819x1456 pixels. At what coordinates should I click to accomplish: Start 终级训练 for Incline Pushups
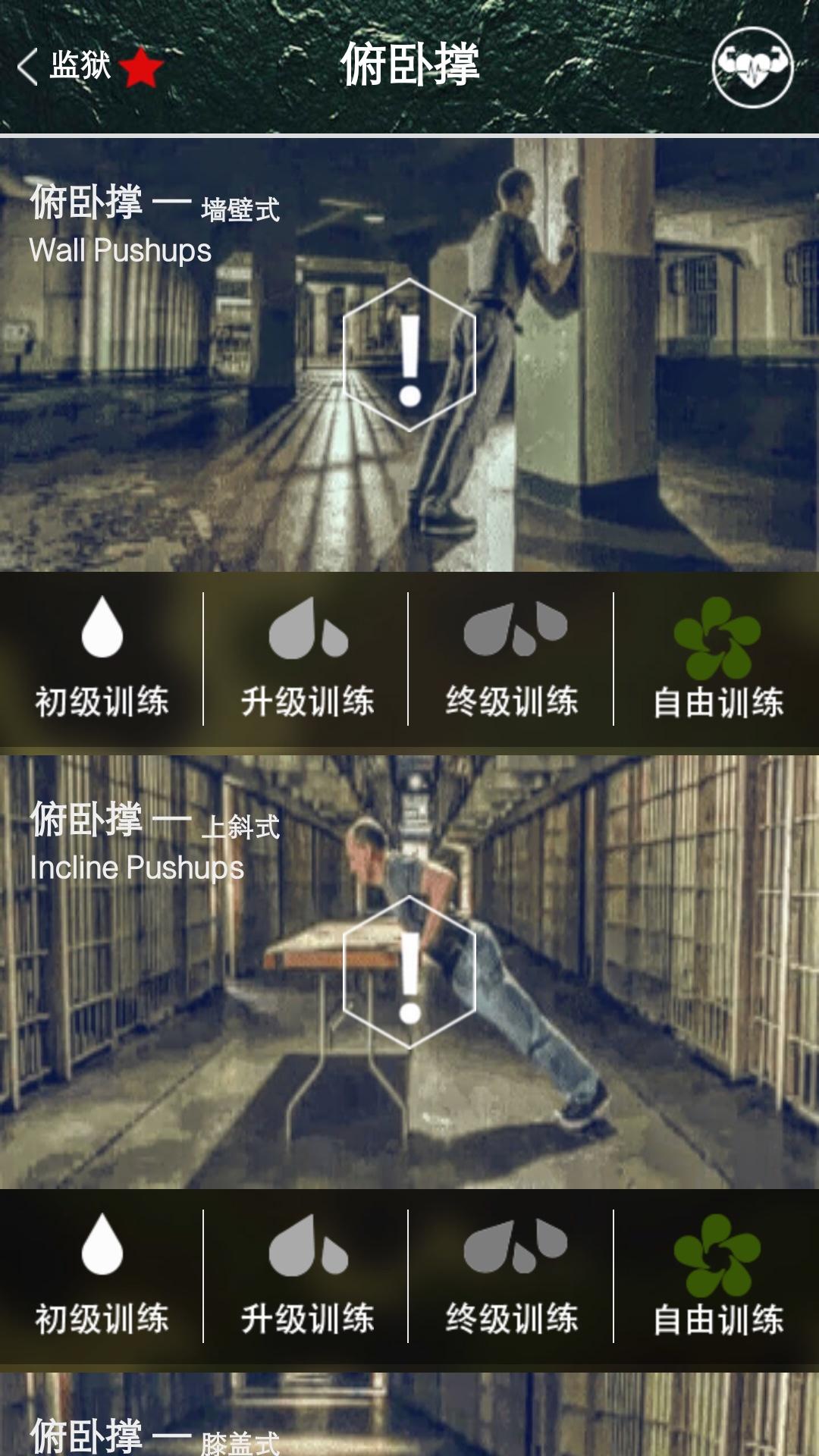point(512,1276)
